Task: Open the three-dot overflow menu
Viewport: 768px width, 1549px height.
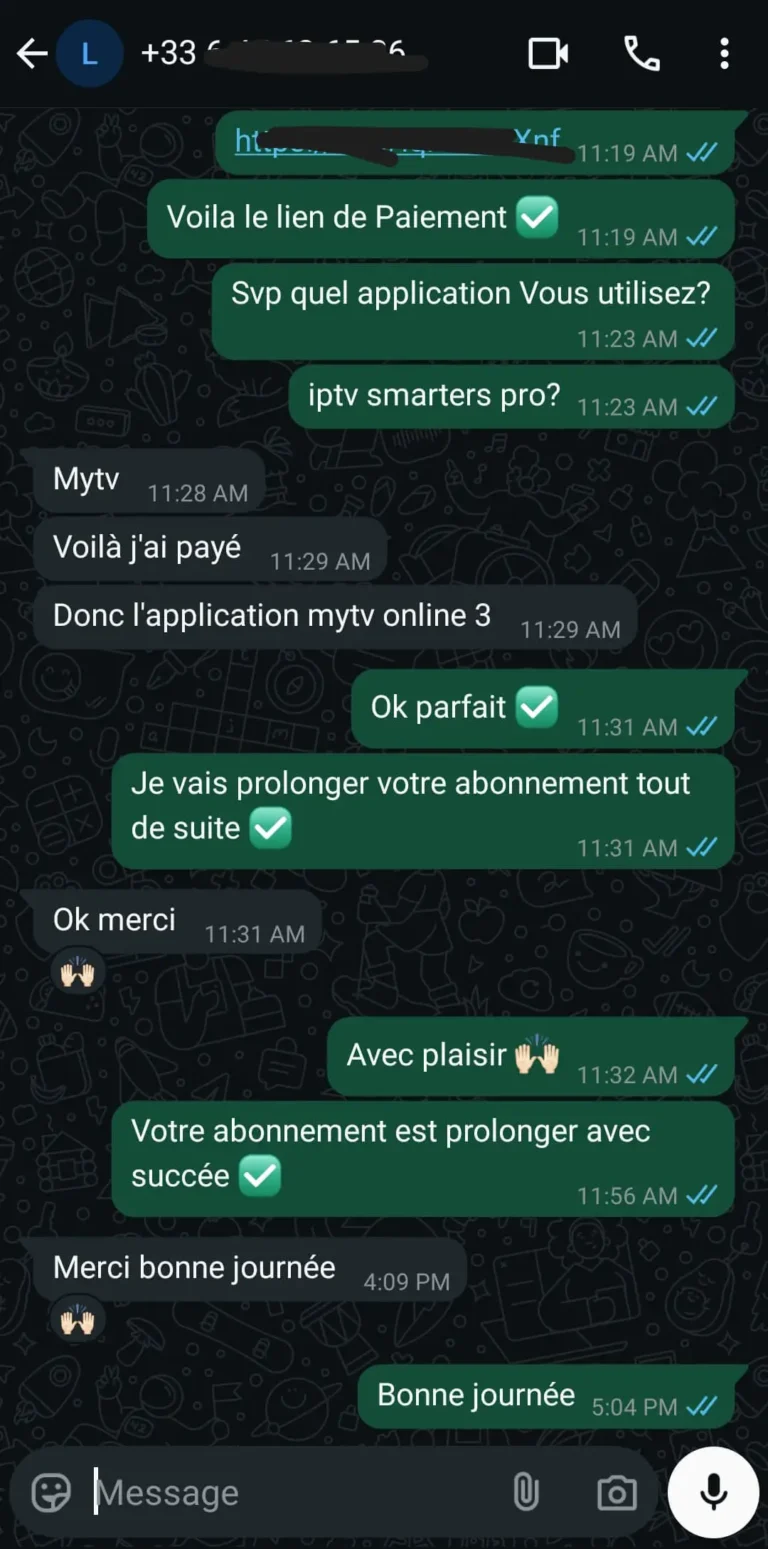Action: 724,55
